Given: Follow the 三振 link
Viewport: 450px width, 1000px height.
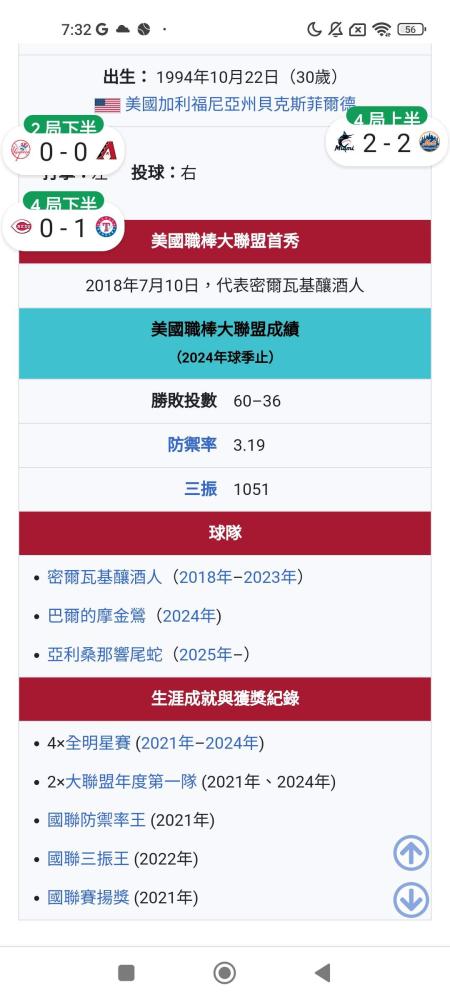Looking at the screenshot, I should [x=201, y=489].
